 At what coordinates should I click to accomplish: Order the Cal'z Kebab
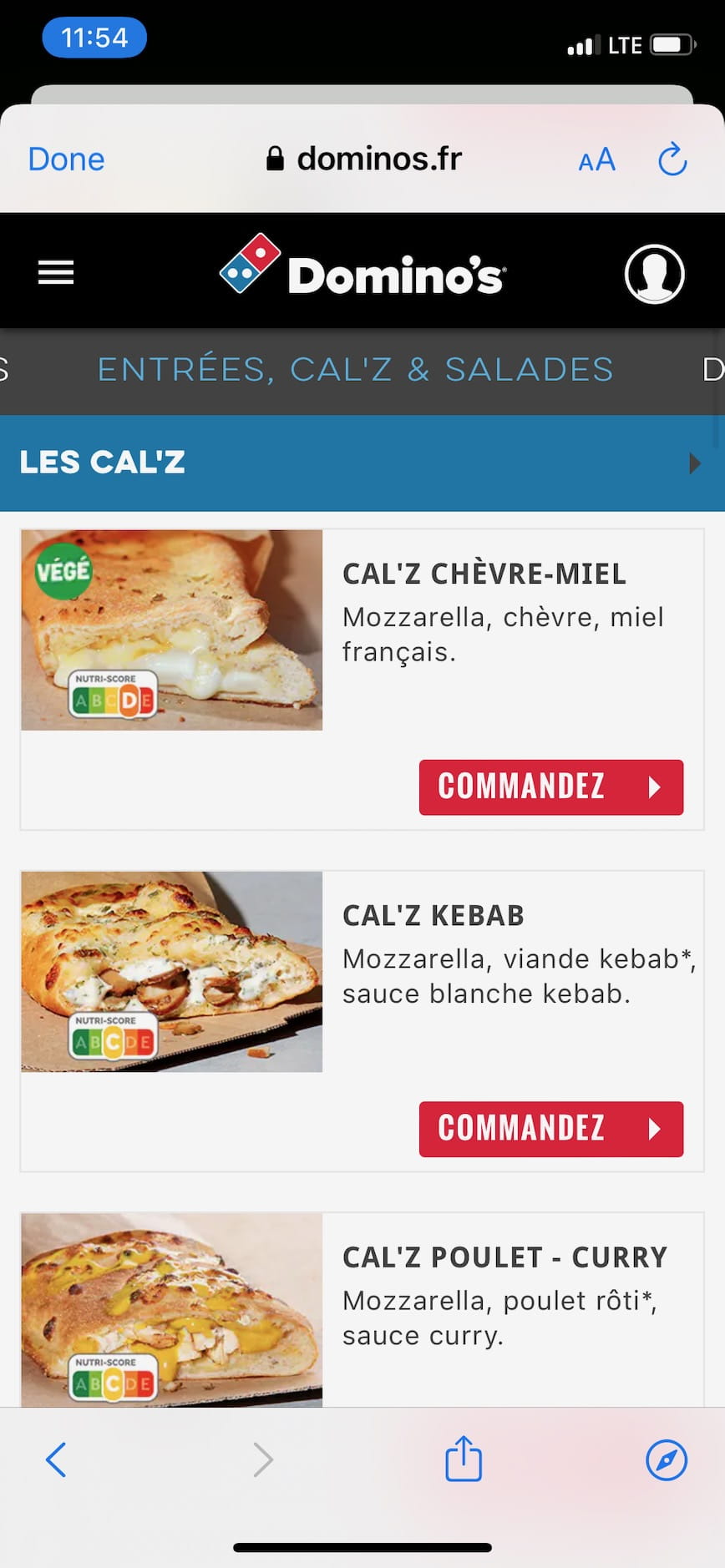[x=550, y=1129]
